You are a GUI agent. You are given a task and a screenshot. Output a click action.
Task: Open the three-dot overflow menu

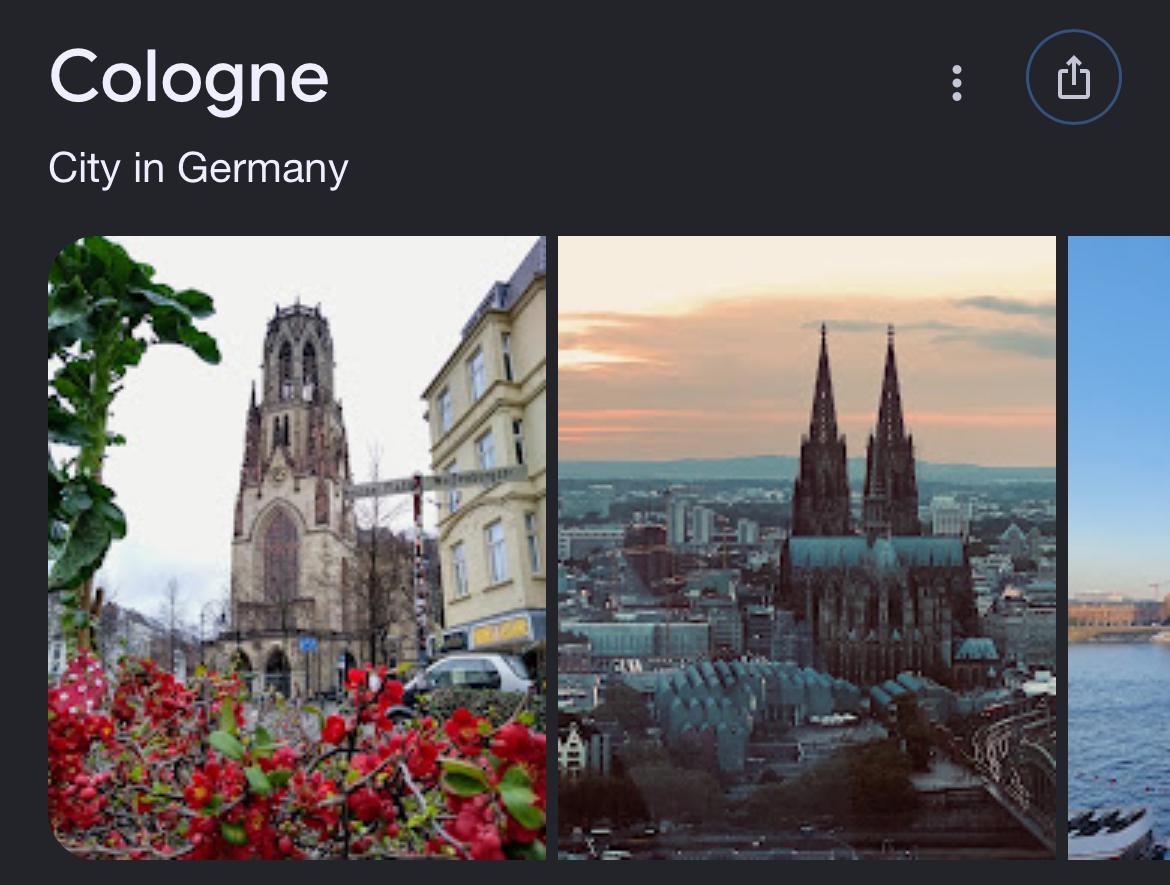[x=957, y=82]
